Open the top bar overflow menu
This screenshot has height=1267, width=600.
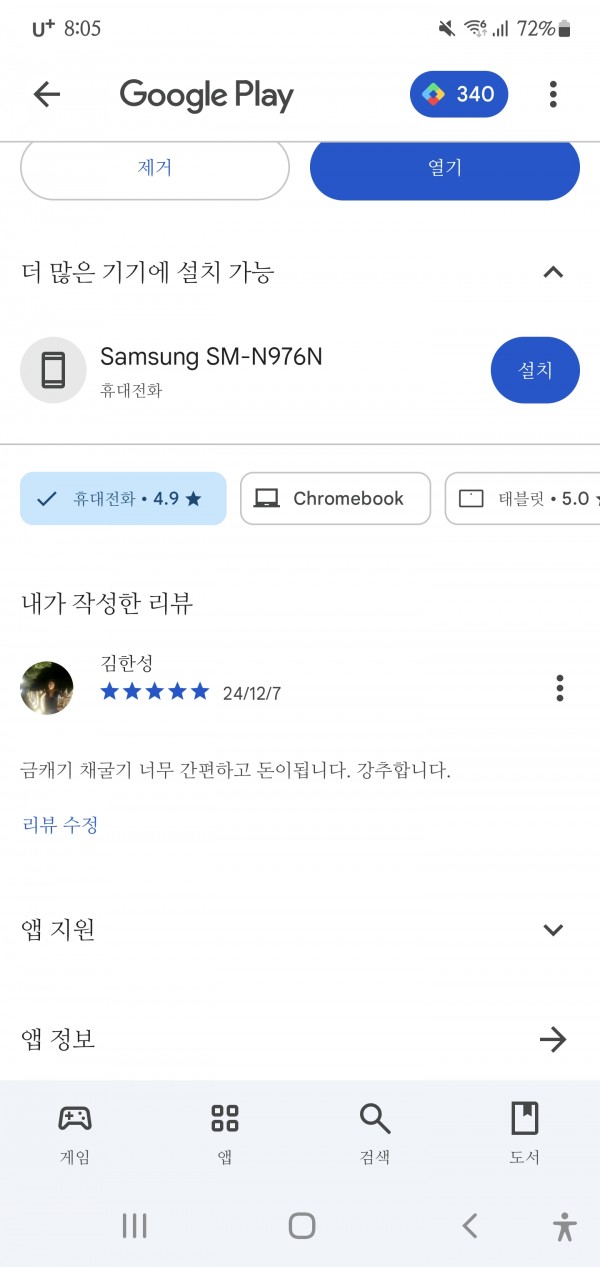pos(553,94)
